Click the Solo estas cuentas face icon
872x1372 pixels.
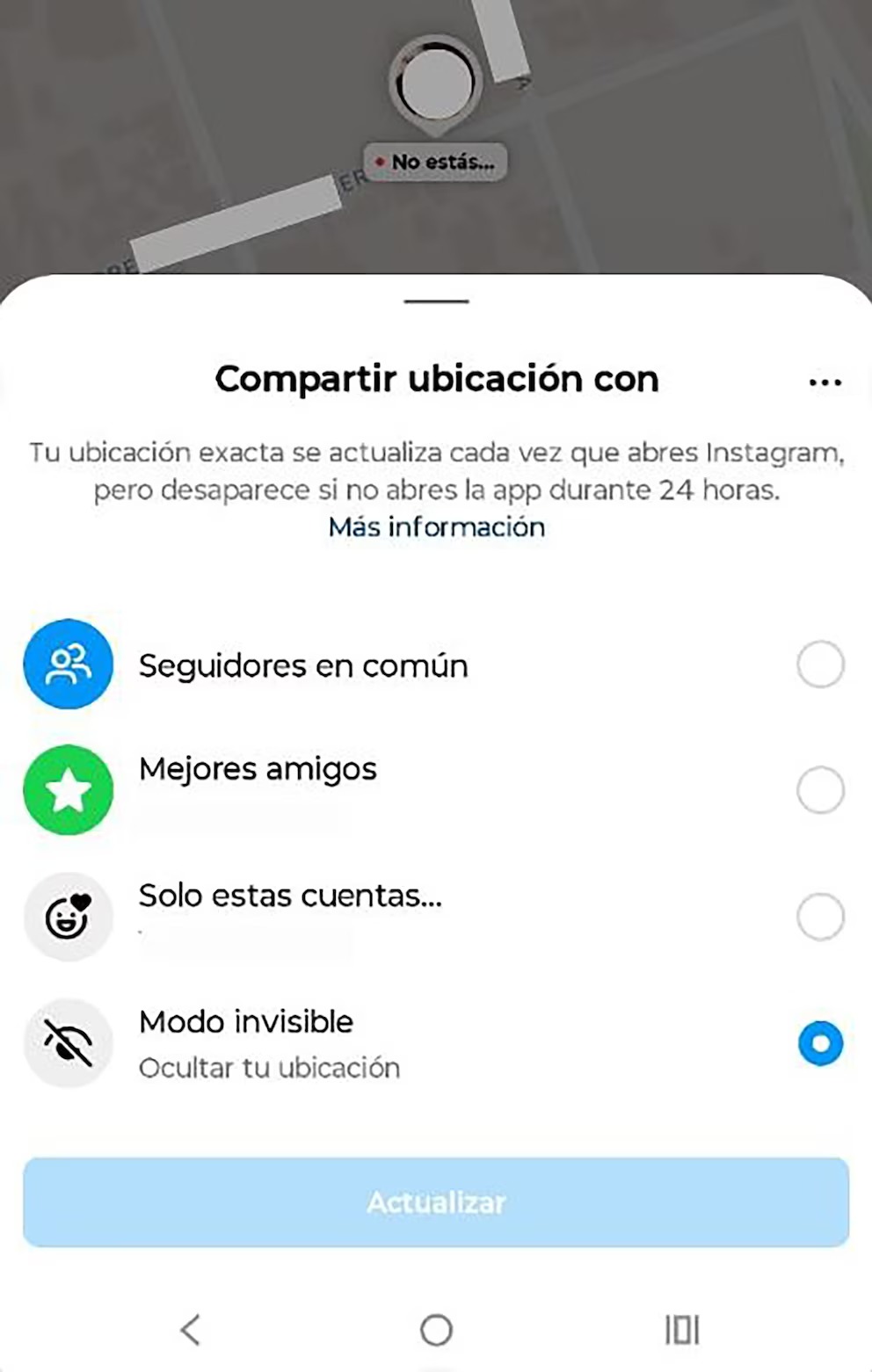pos(69,916)
